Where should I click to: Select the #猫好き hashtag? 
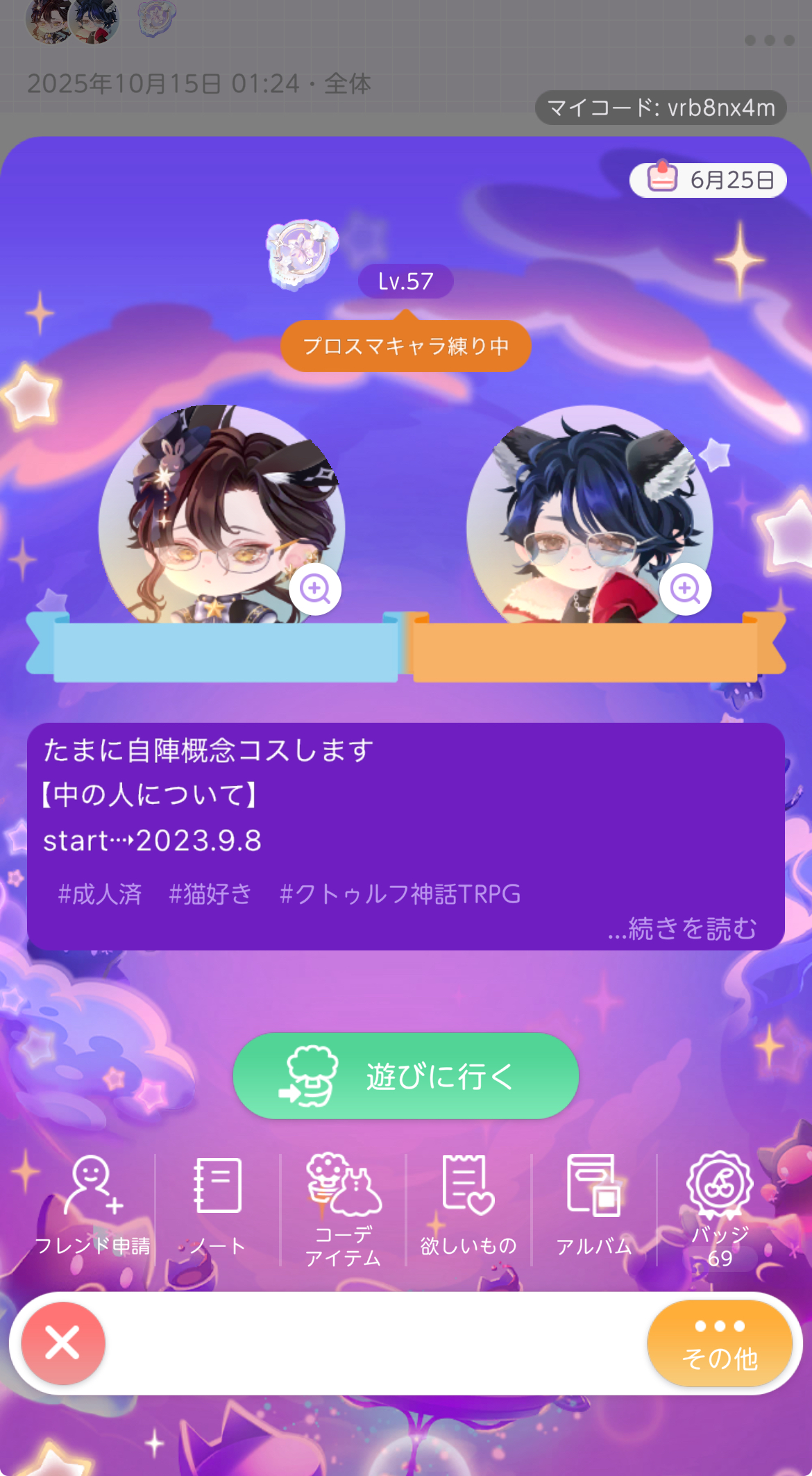(210, 894)
